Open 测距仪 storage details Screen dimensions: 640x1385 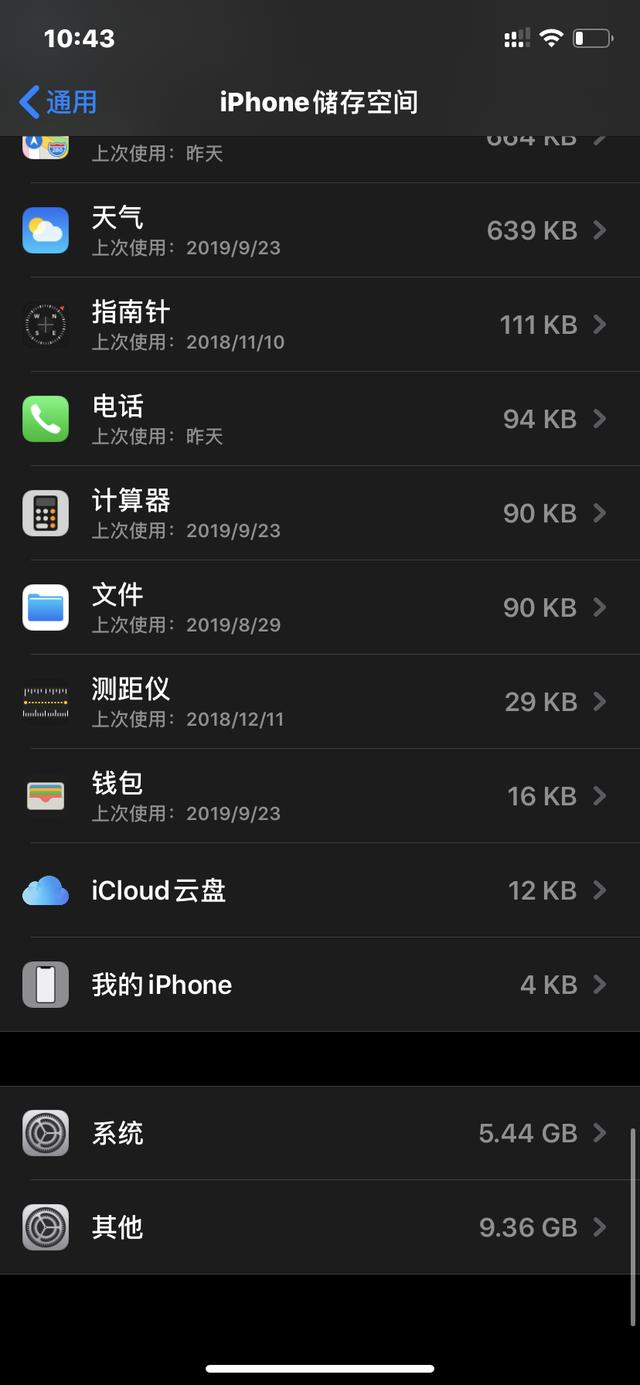[320, 702]
